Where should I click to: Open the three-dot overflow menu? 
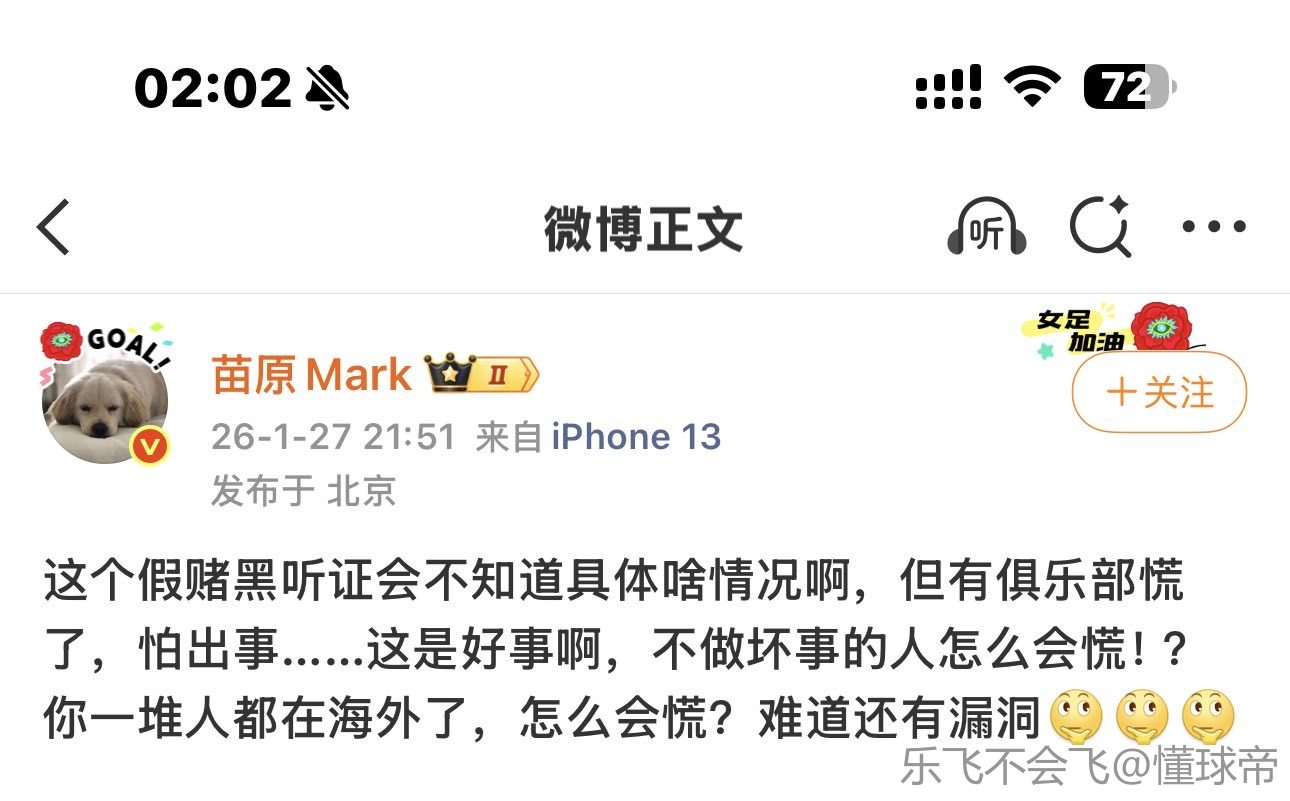click(x=1213, y=227)
